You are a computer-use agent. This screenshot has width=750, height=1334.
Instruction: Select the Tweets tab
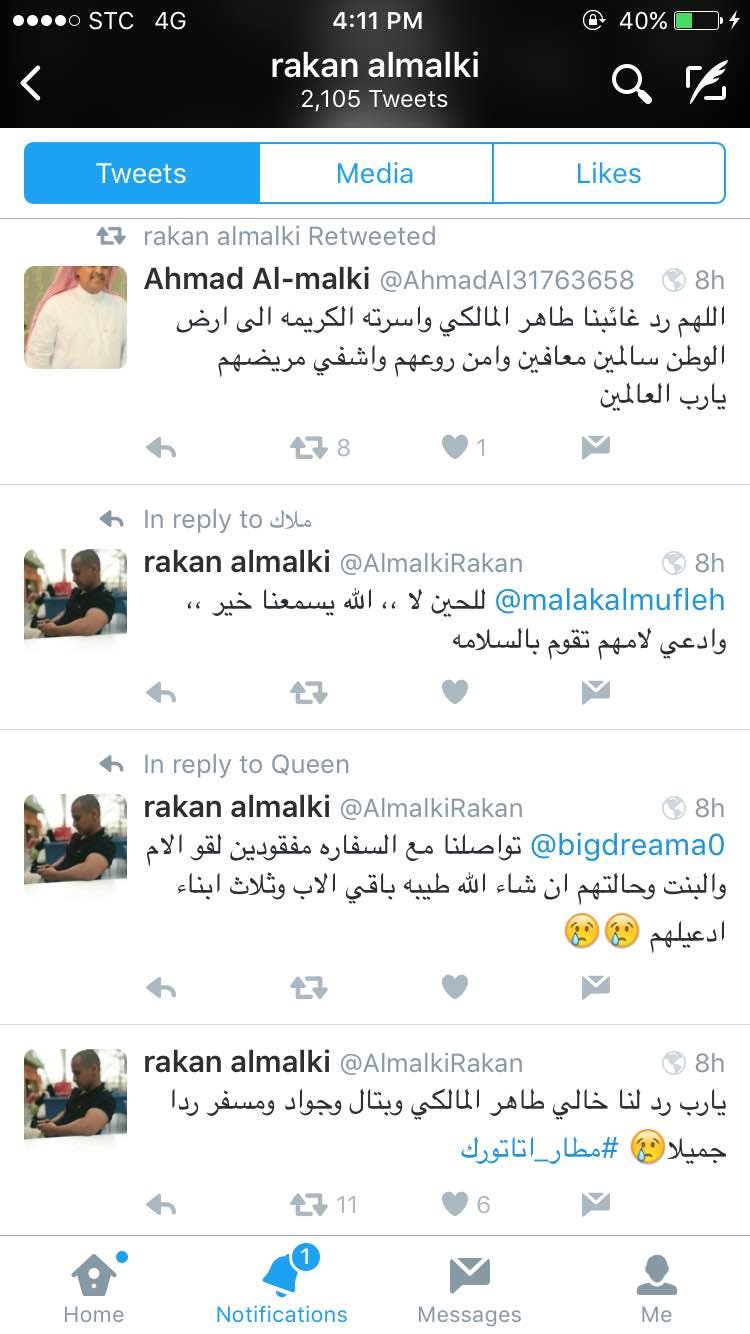pyautogui.click(x=141, y=173)
